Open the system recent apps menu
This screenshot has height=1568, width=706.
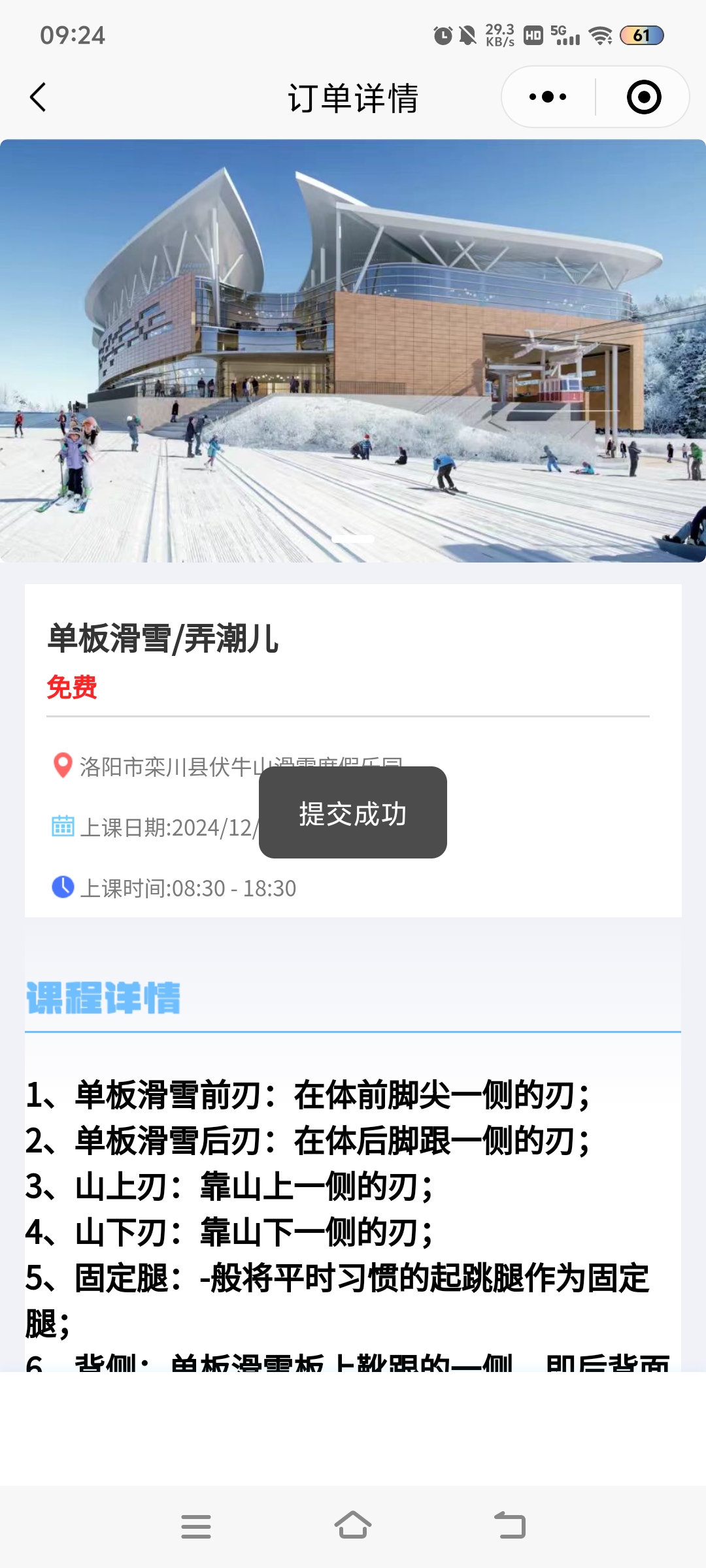tap(196, 1526)
